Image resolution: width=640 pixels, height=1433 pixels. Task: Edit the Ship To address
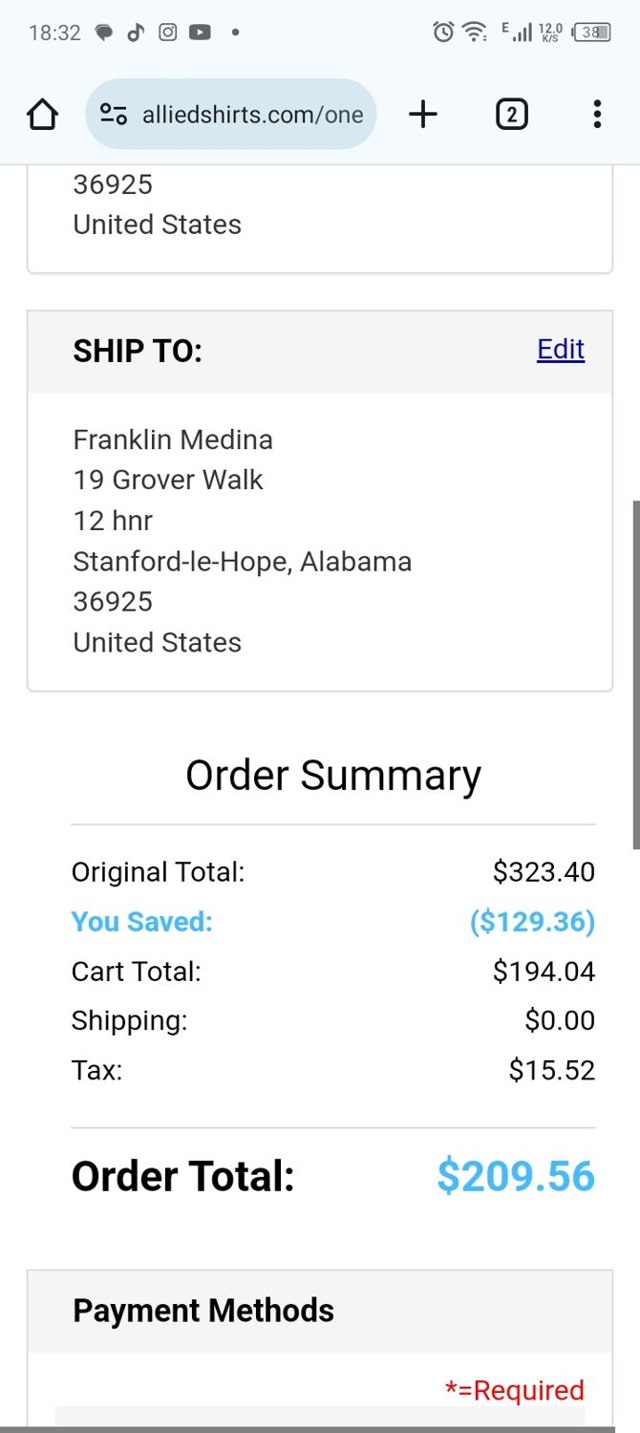(x=560, y=349)
